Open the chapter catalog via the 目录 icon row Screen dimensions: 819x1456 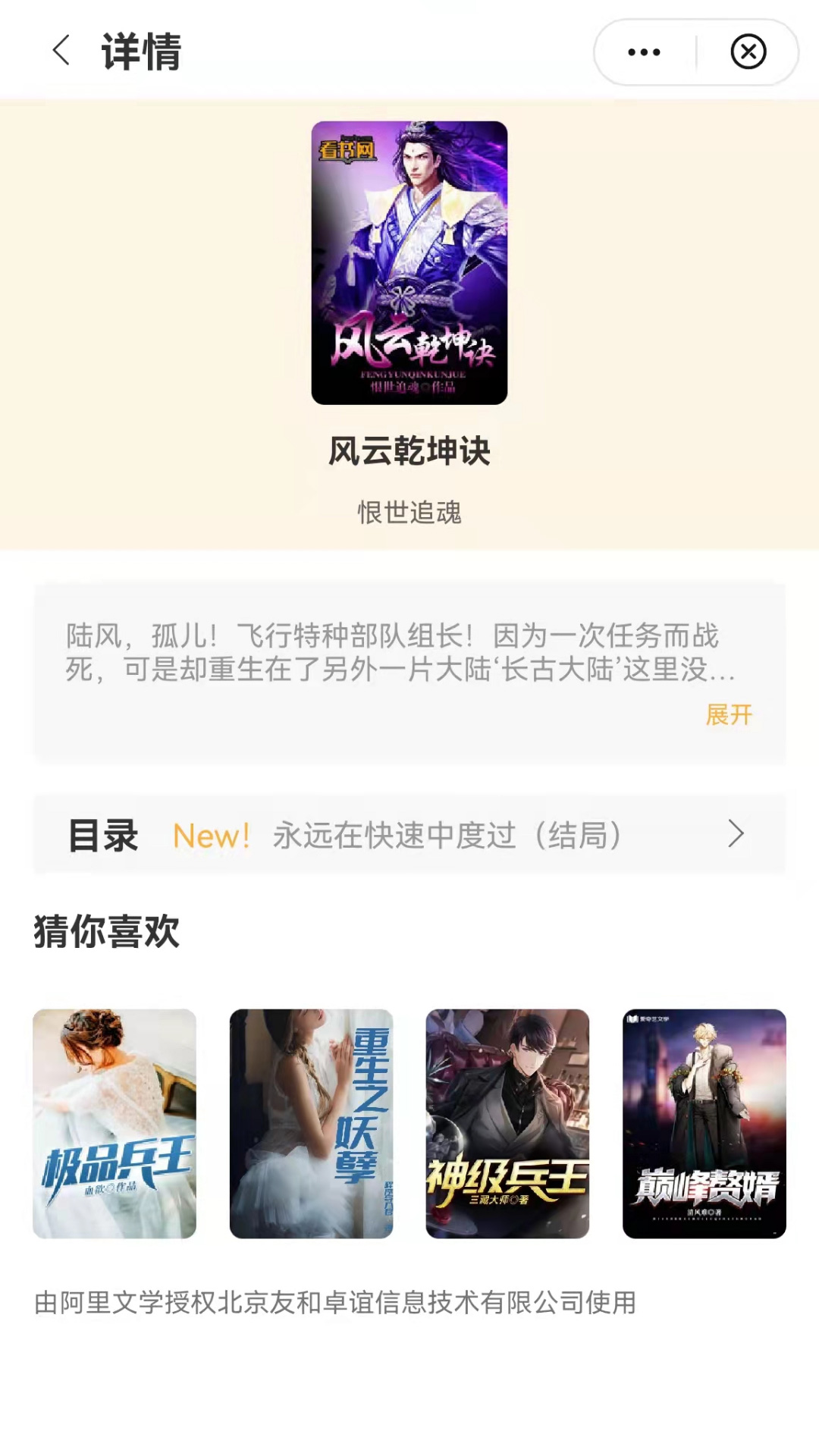coord(102,836)
